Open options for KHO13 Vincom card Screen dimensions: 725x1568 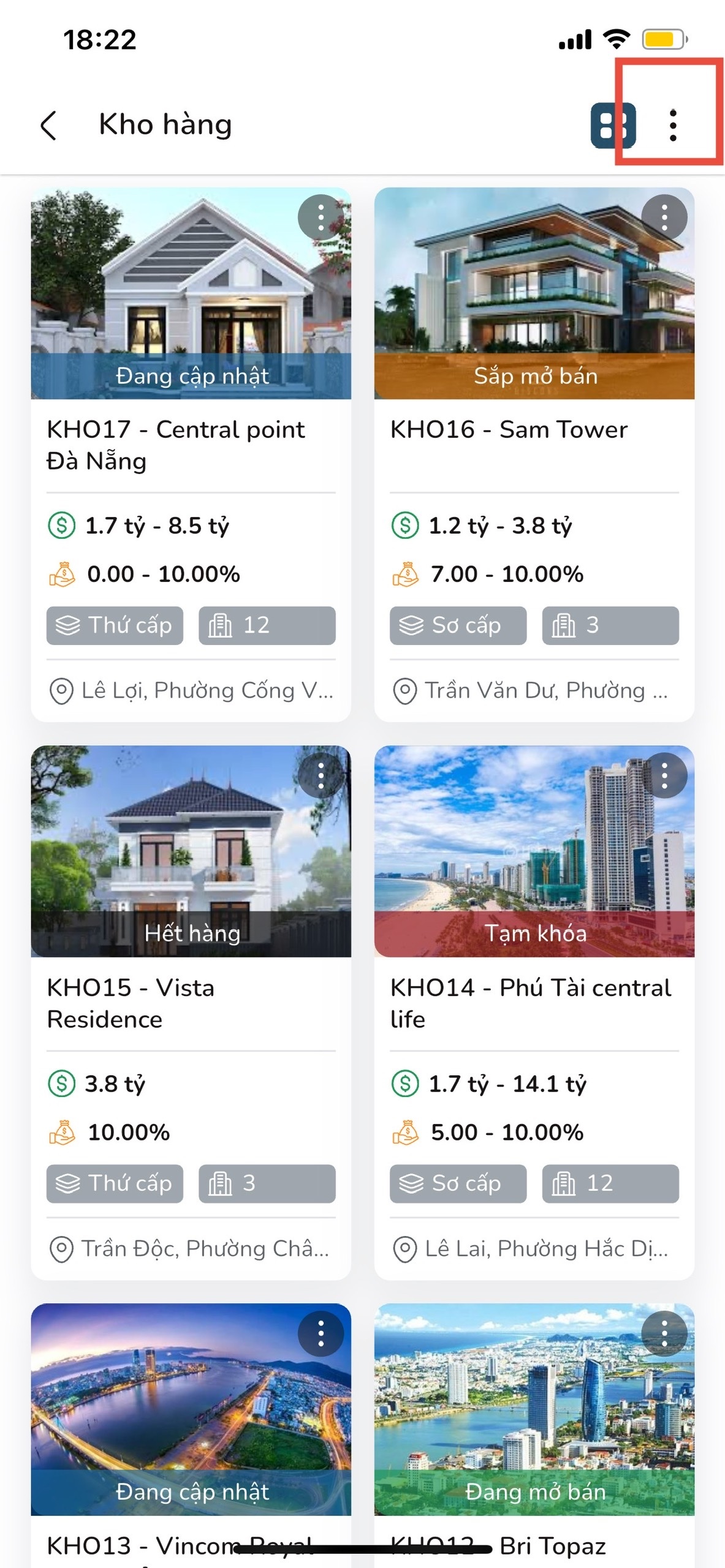click(x=321, y=1333)
